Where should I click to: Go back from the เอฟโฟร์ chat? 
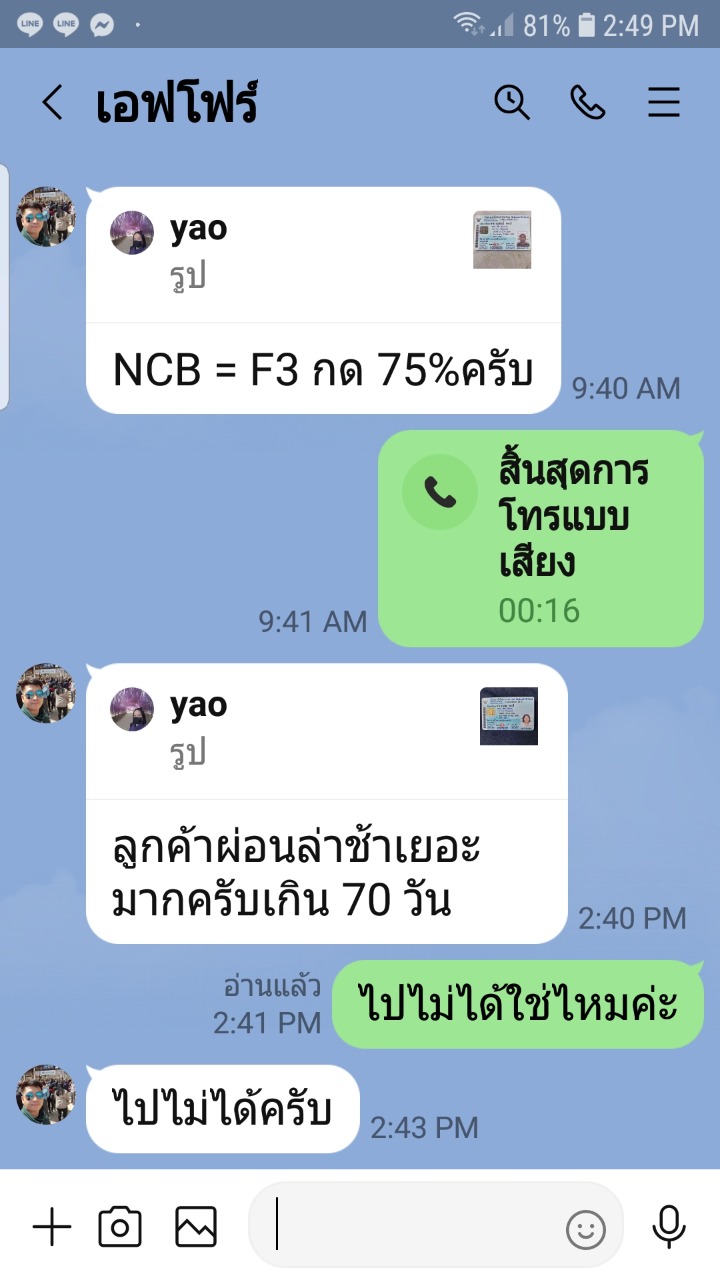[52, 103]
